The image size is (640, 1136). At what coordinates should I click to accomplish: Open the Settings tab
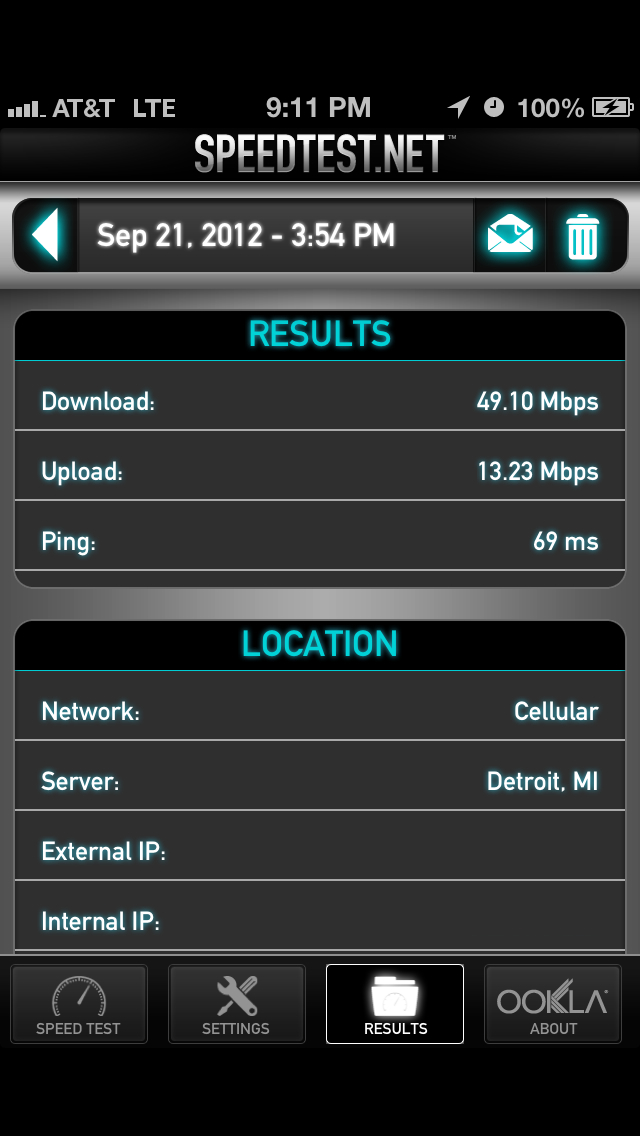tap(236, 1004)
